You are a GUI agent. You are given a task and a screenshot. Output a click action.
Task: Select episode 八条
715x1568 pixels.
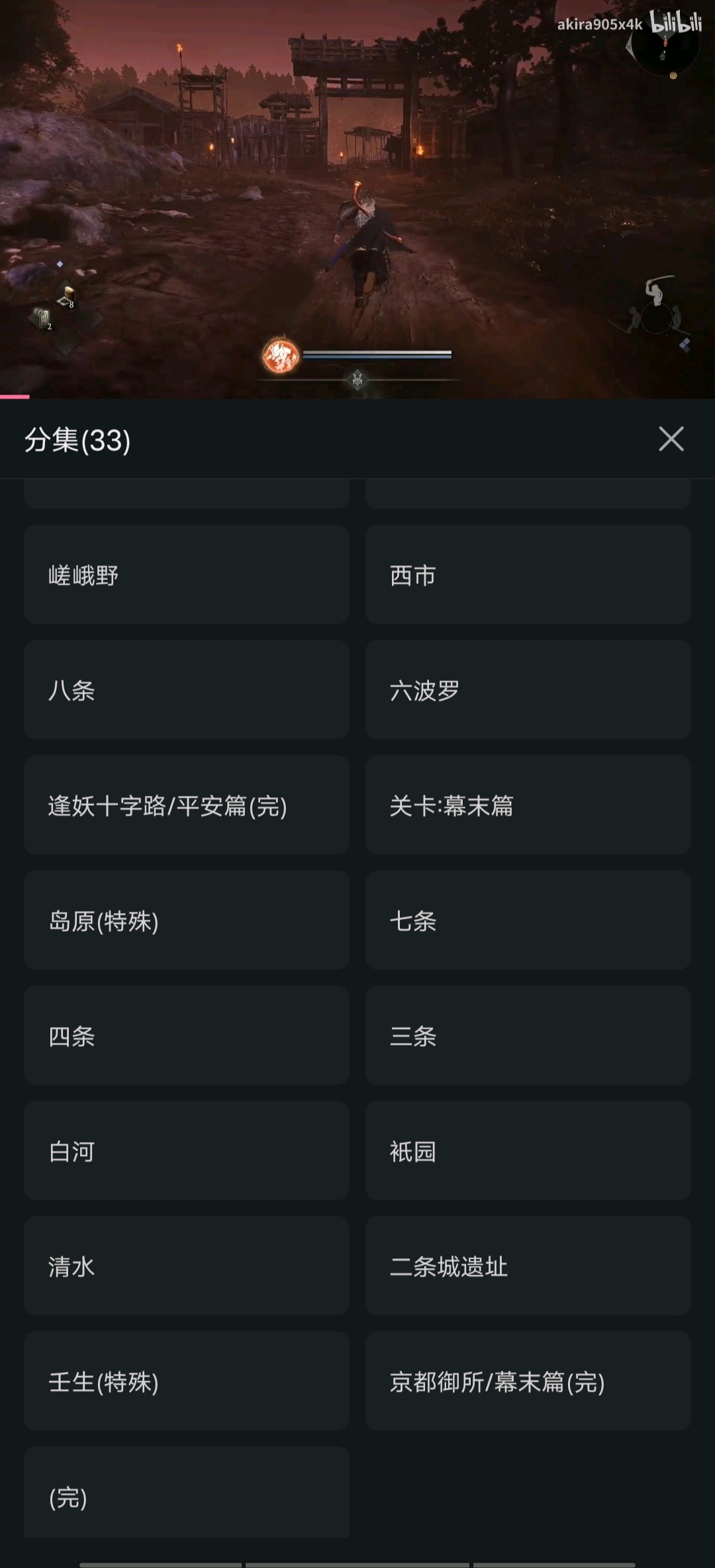pos(186,690)
